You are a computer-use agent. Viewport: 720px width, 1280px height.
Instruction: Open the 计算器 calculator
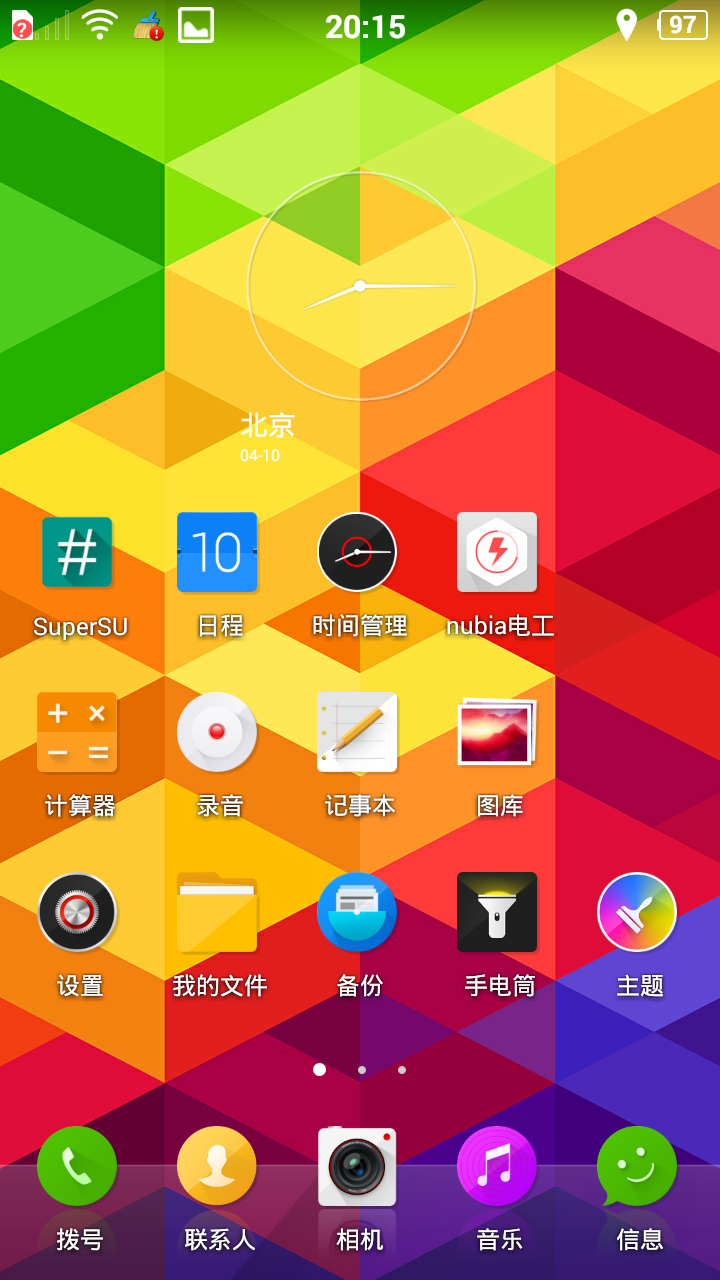(x=78, y=732)
